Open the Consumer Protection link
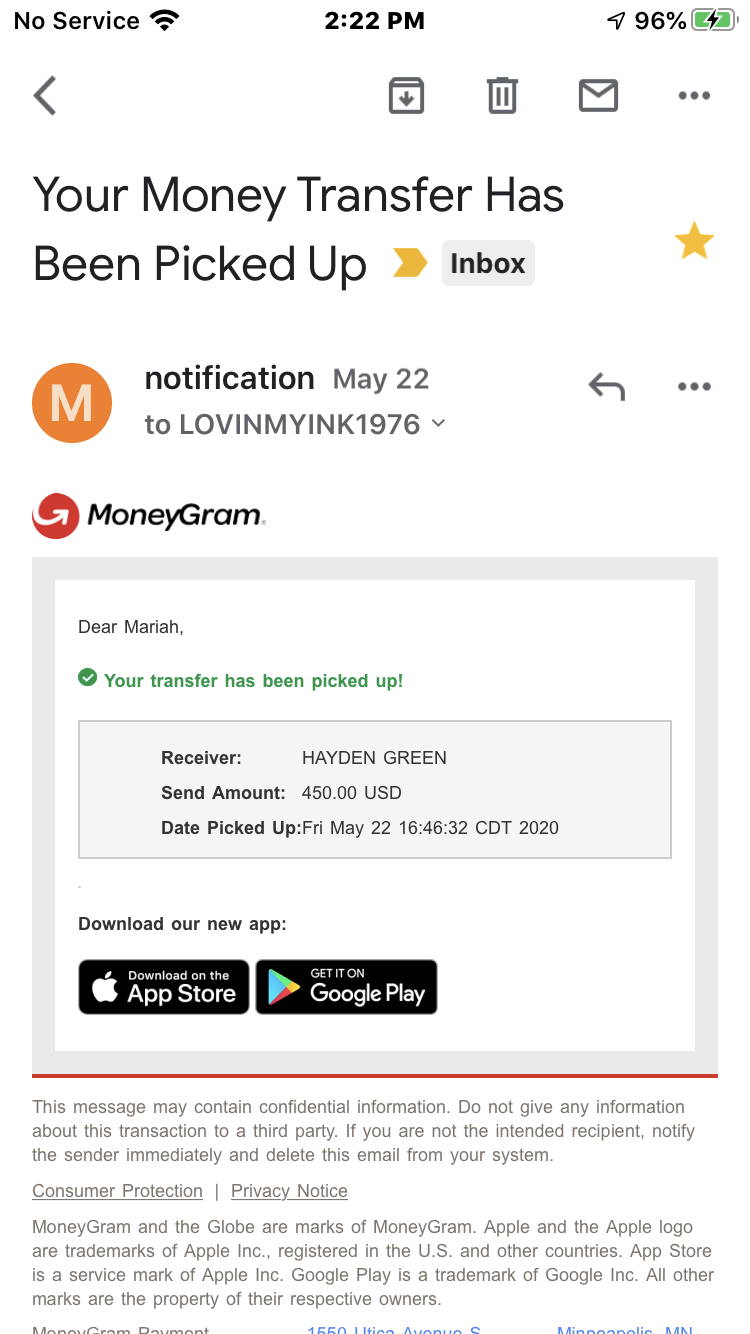This screenshot has height=1334, width=750. (117, 1191)
